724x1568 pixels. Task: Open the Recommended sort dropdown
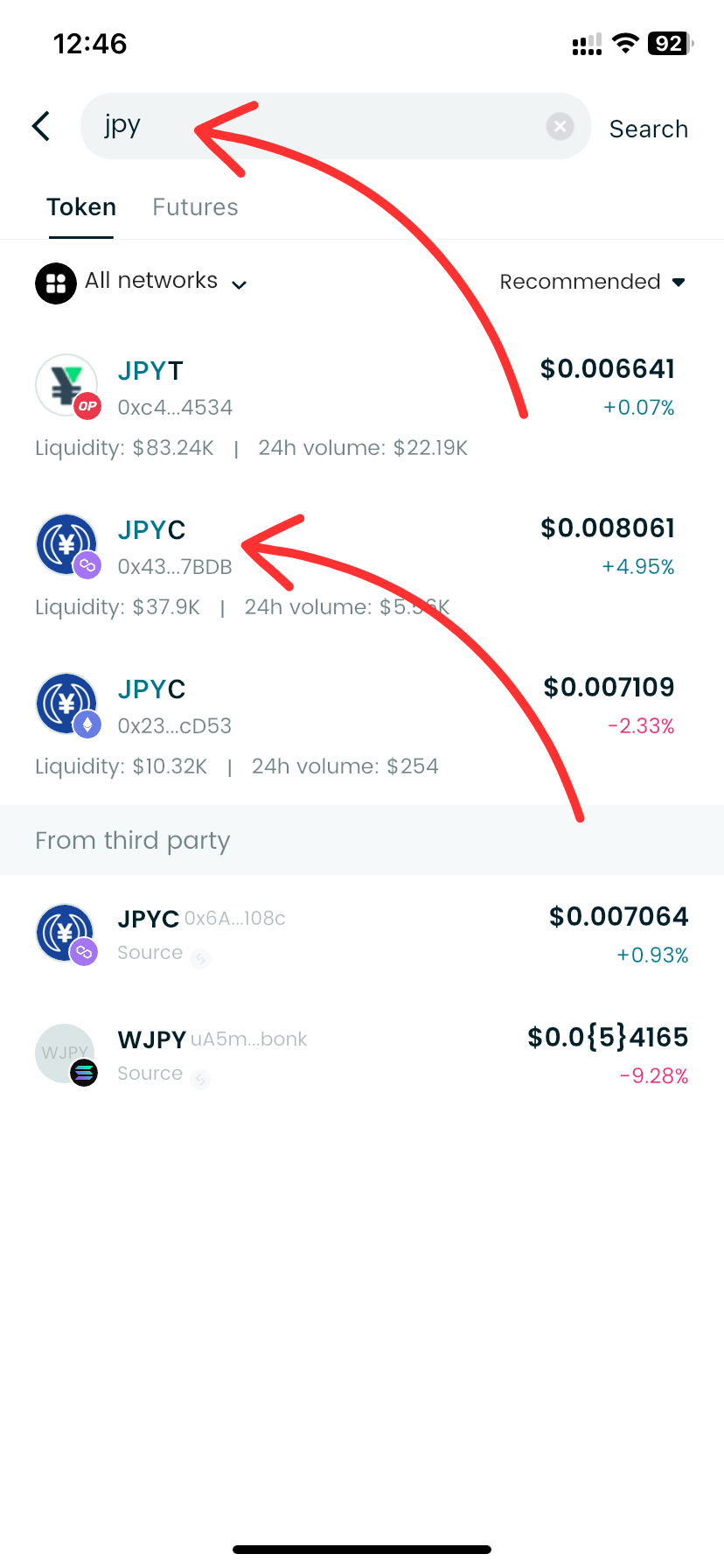coord(580,281)
